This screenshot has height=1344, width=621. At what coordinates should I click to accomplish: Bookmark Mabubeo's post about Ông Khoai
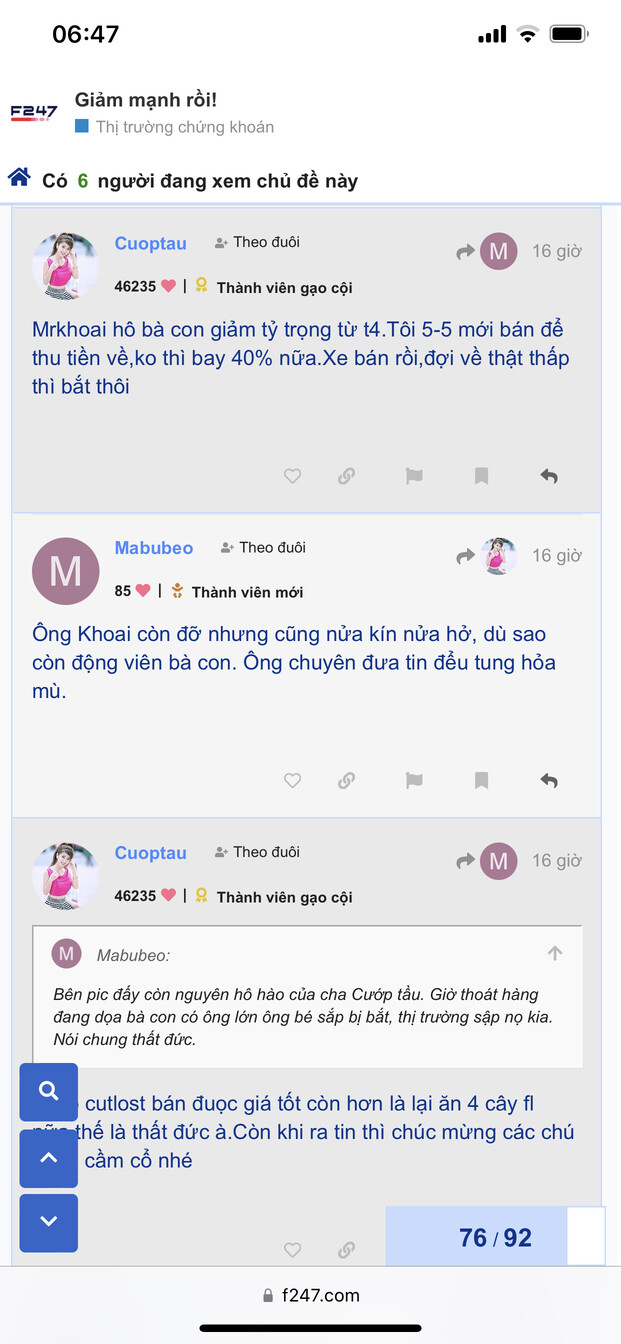click(481, 780)
